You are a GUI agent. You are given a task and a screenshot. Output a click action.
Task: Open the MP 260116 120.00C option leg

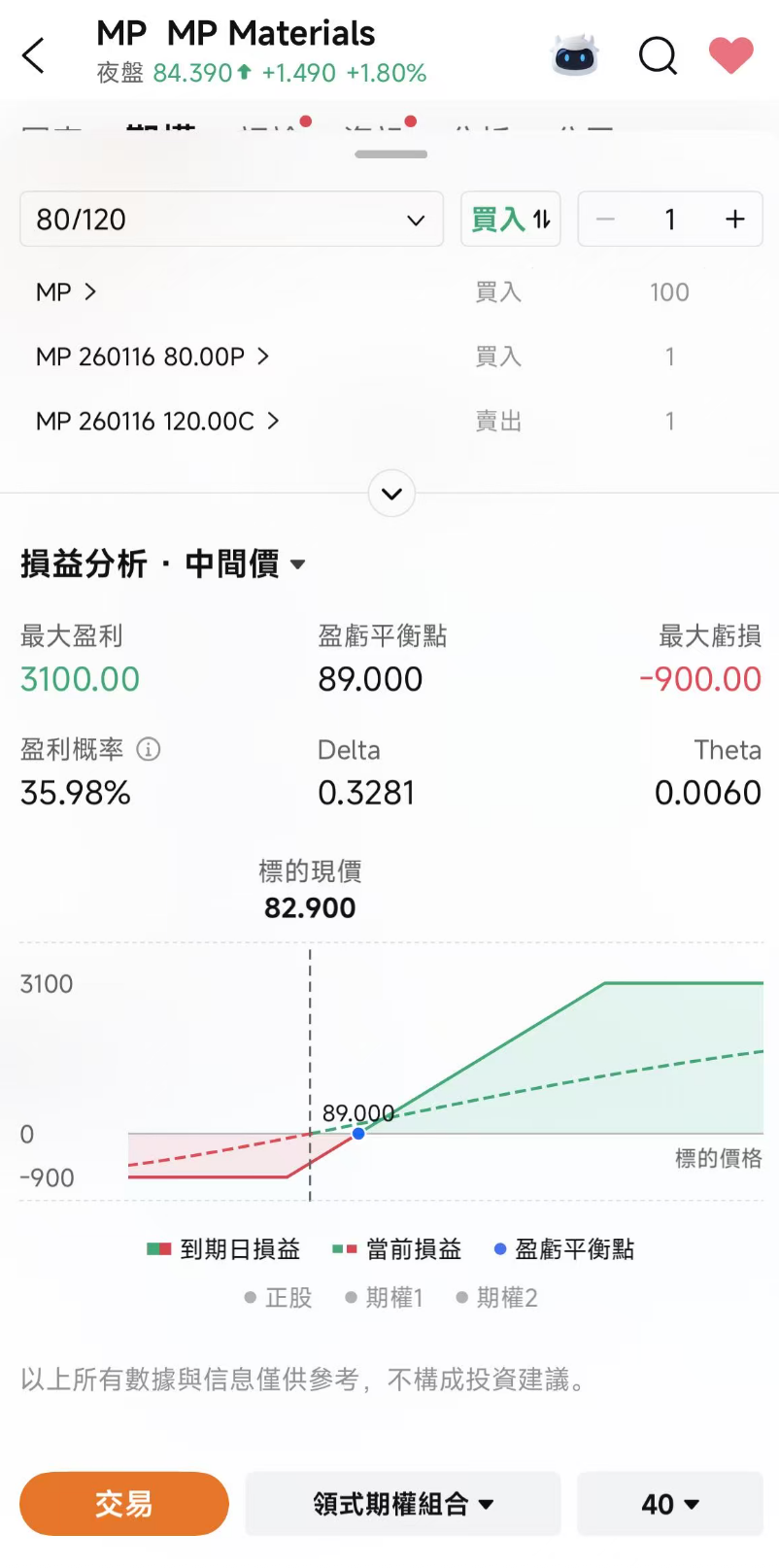click(x=157, y=422)
